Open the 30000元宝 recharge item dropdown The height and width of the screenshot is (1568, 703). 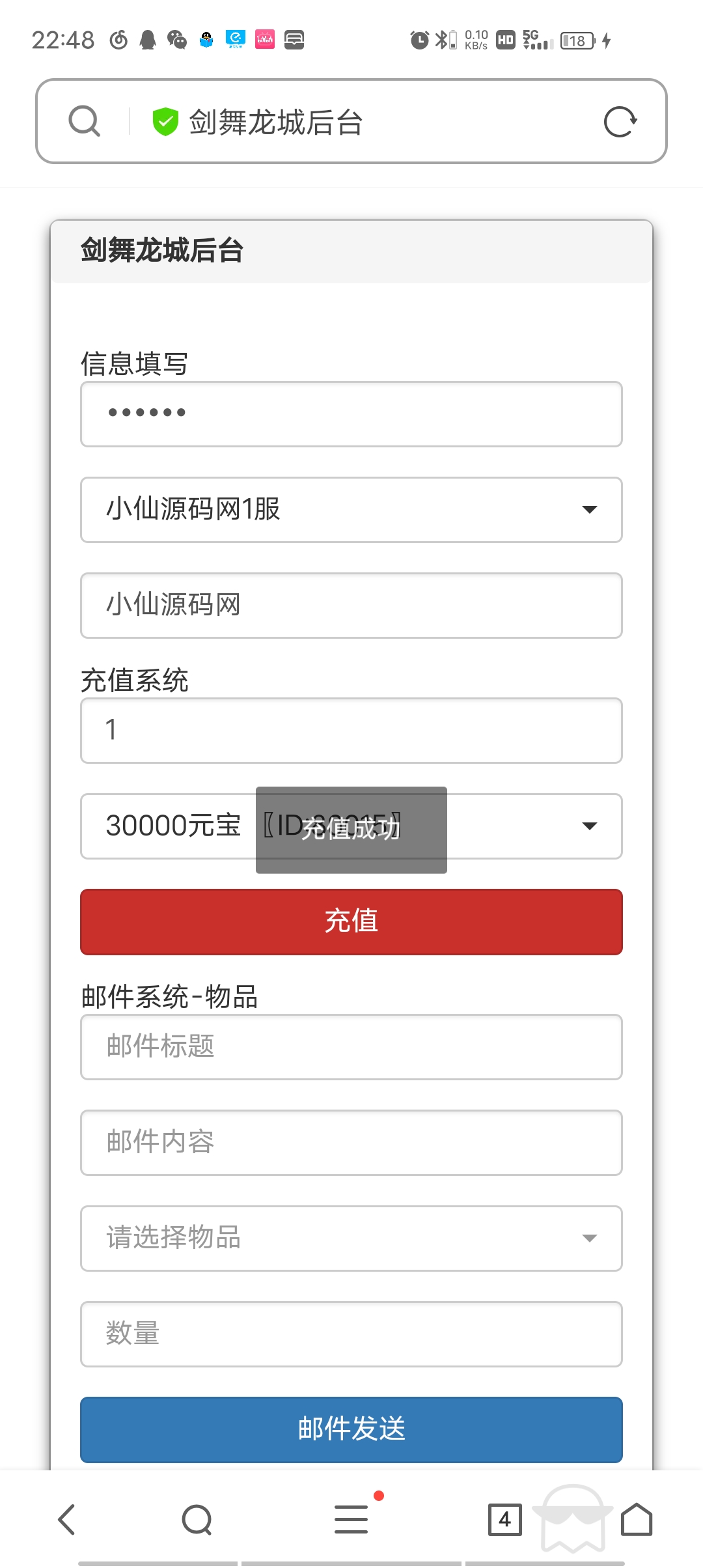(x=351, y=826)
